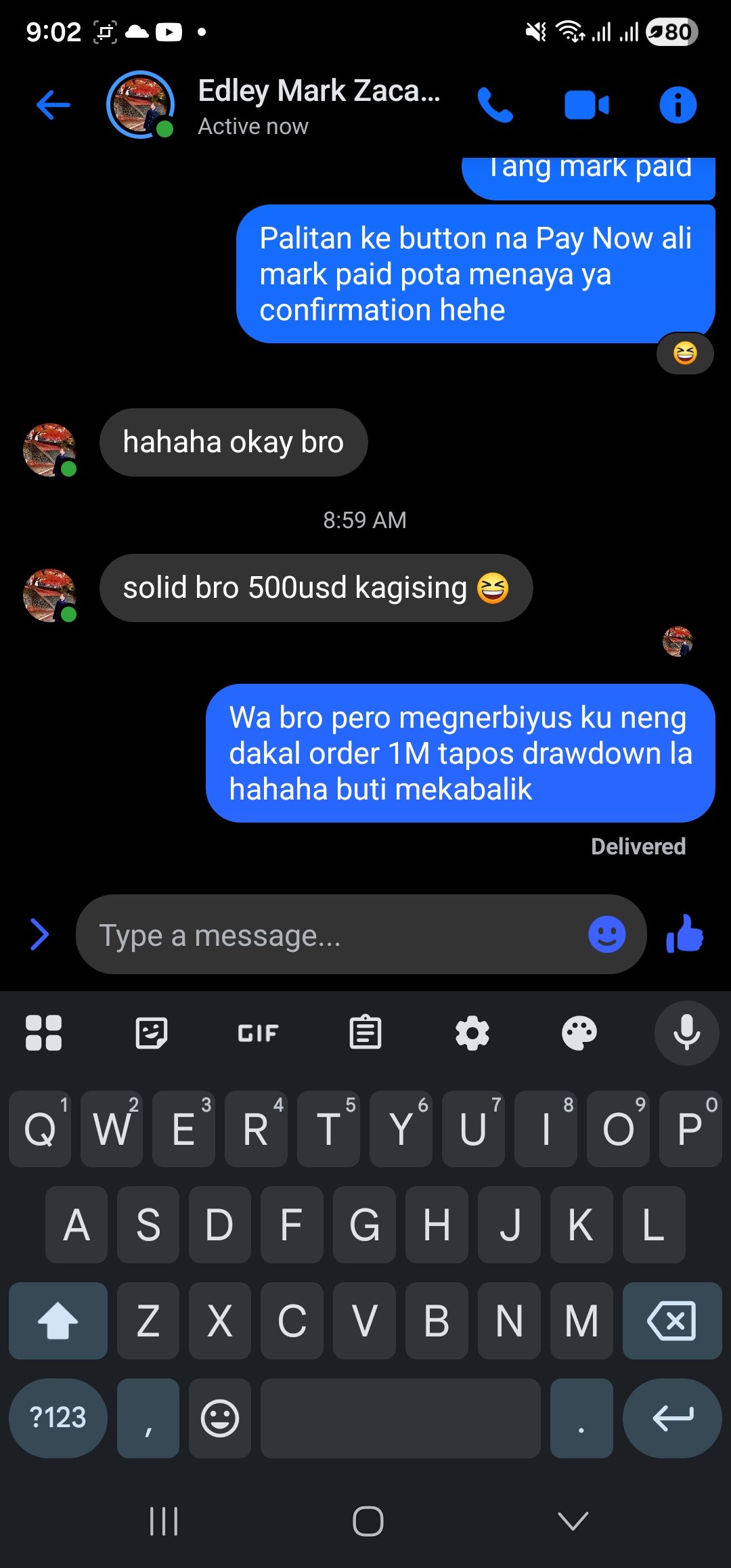The height and width of the screenshot is (1568, 731).
Task: Open the sticker panel on the keyboard
Action: pos(152,1032)
